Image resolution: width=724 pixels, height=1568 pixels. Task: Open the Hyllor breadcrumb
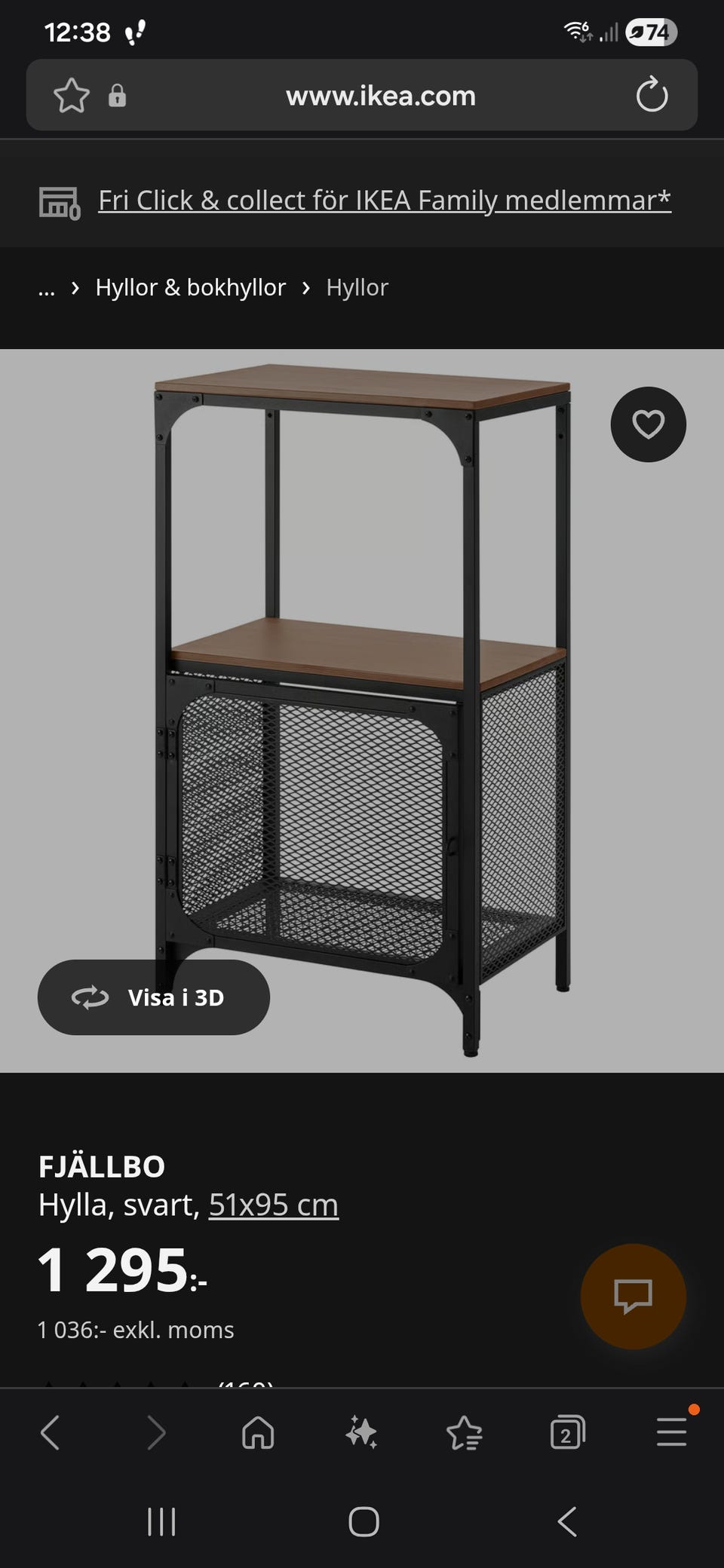(357, 288)
